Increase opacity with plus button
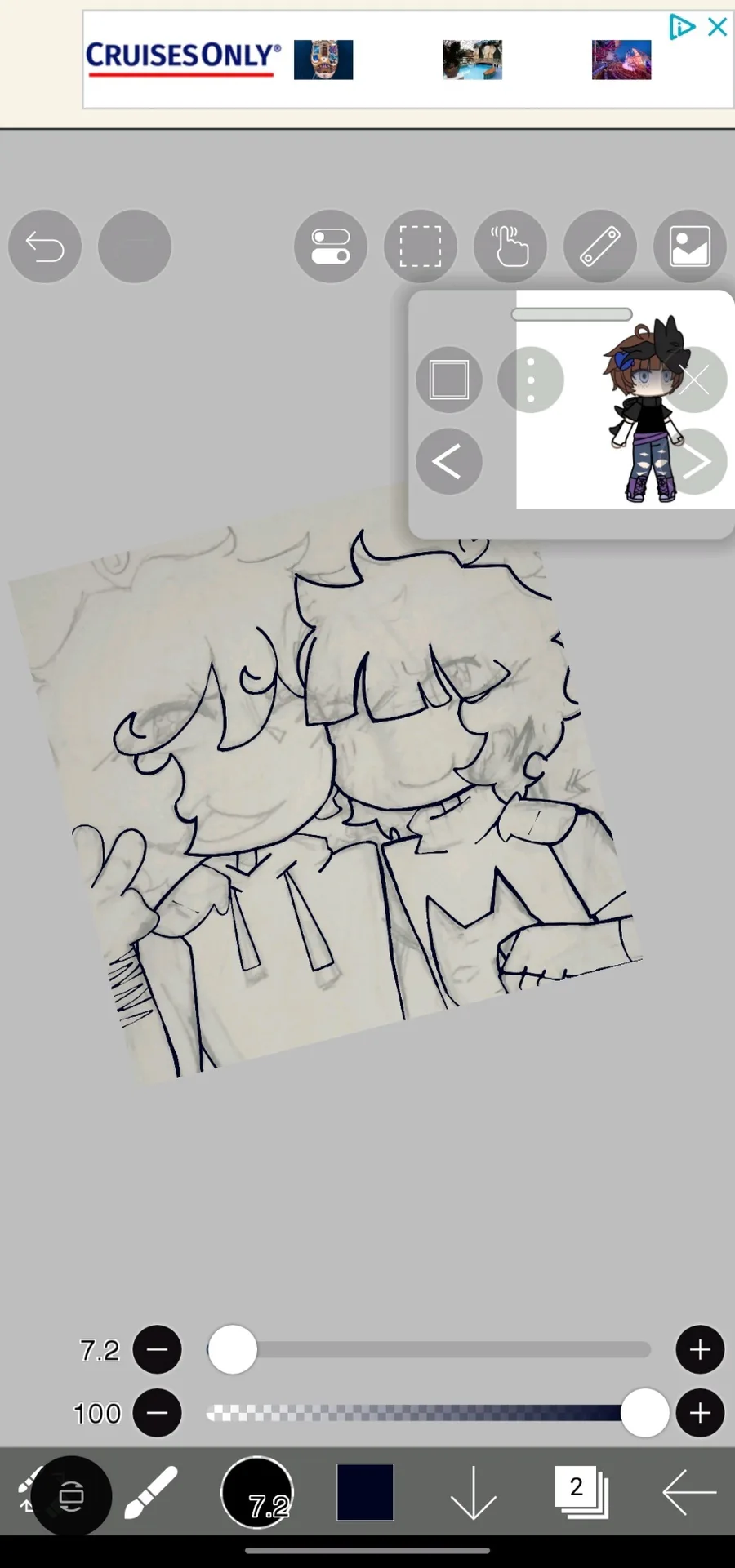Viewport: 735px width, 1568px height. coord(700,1413)
